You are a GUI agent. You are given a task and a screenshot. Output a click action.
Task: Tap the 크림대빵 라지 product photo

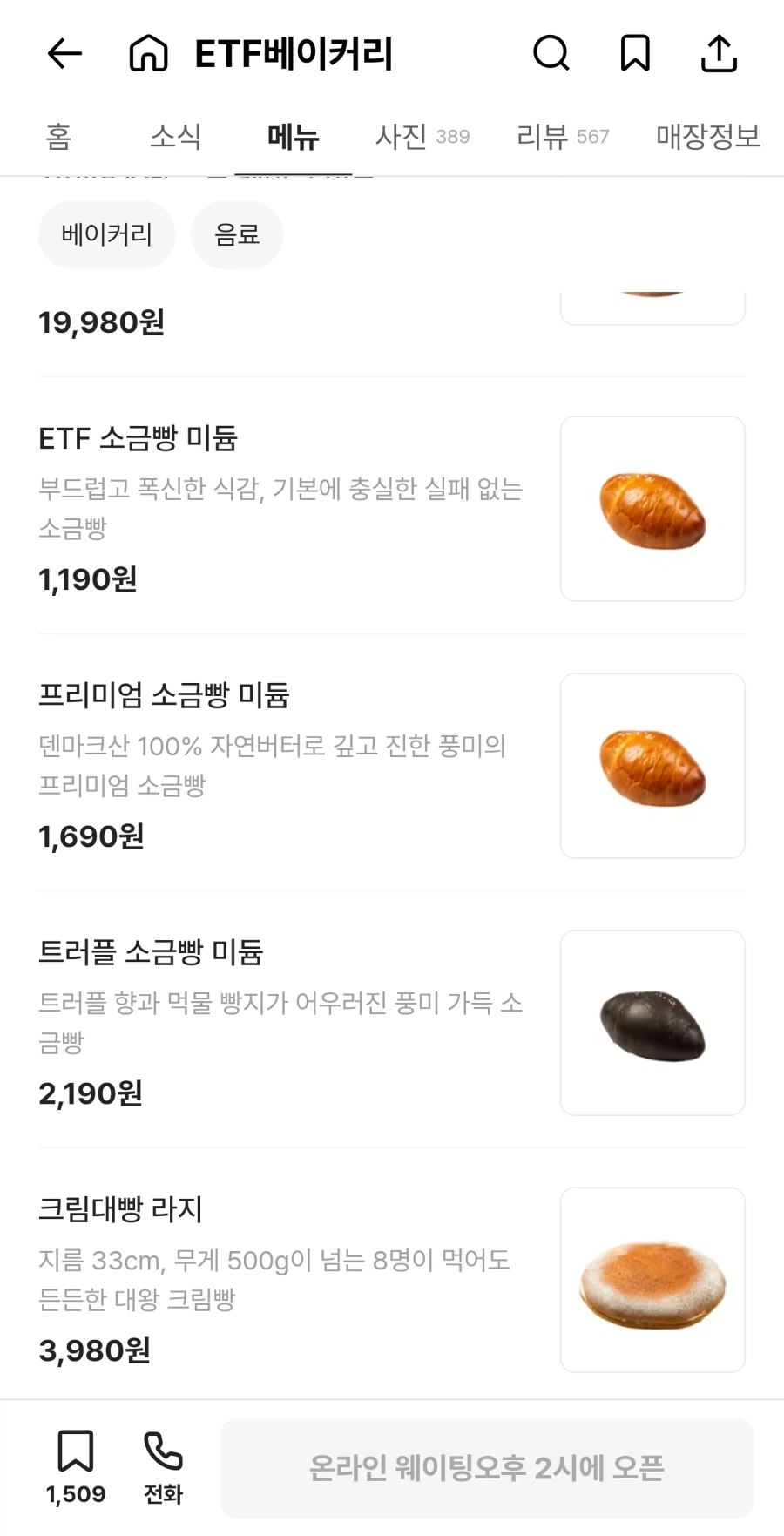point(652,1279)
